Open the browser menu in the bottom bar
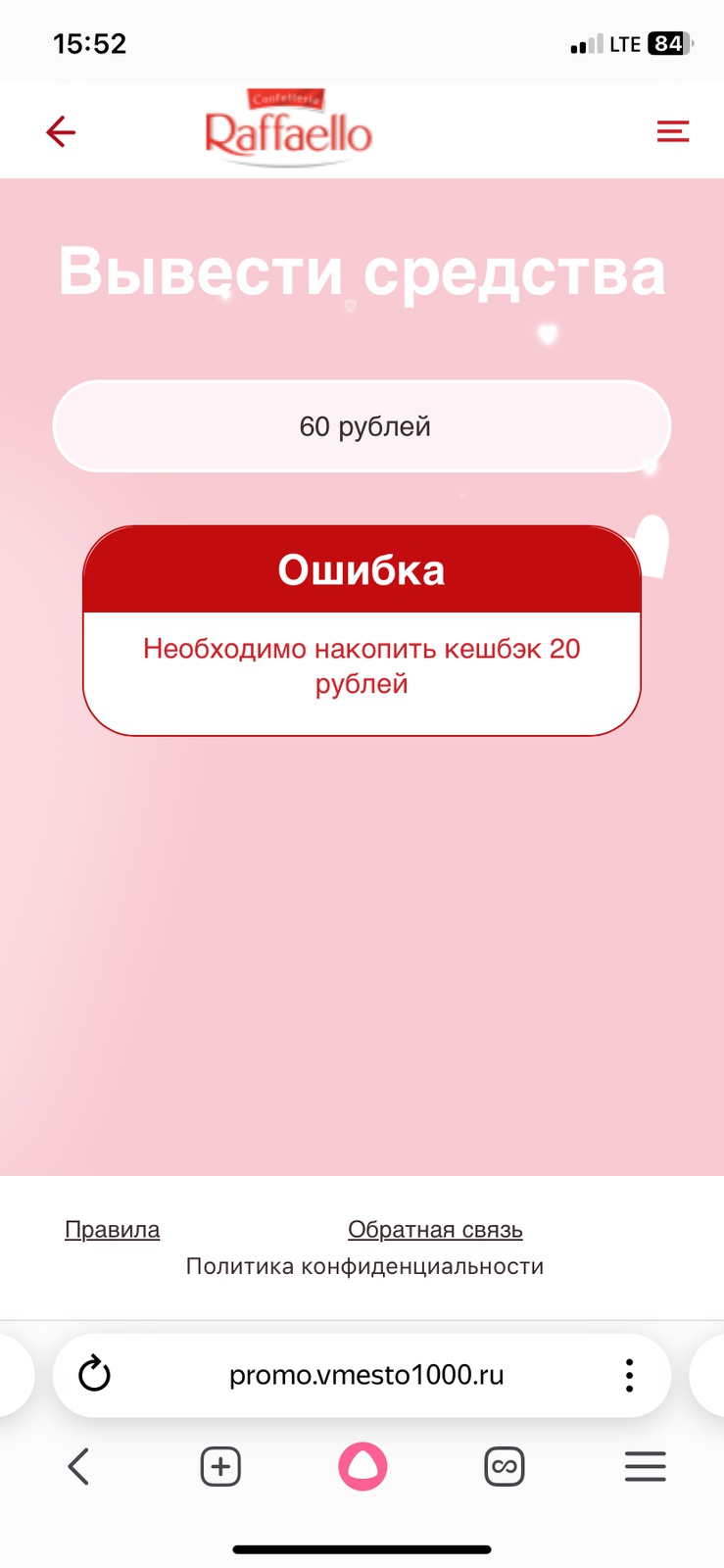This screenshot has width=724, height=1568. (646, 1467)
